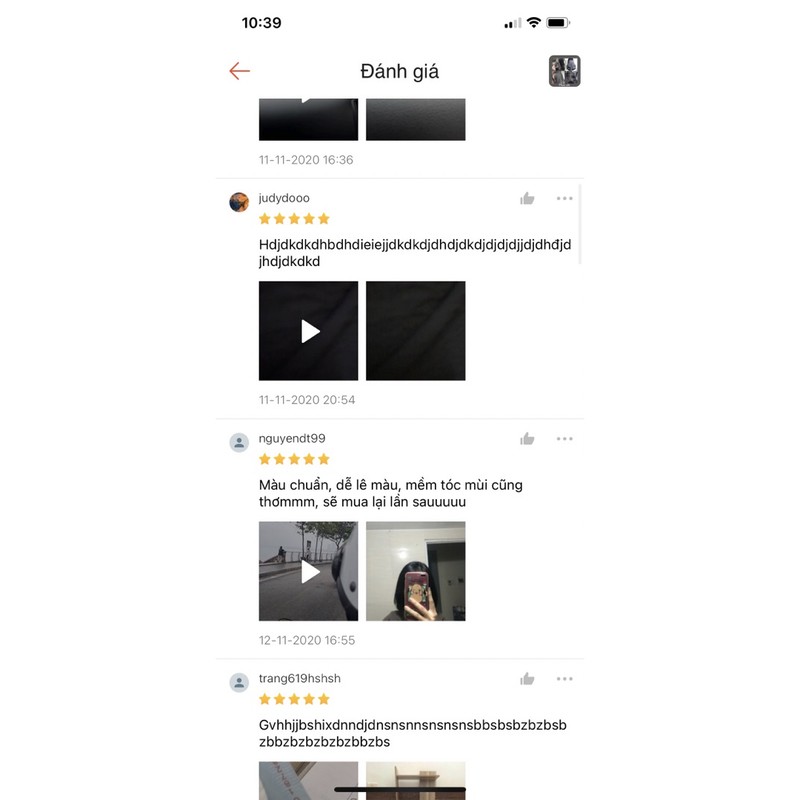Like nguyendt99's review

(527, 438)
